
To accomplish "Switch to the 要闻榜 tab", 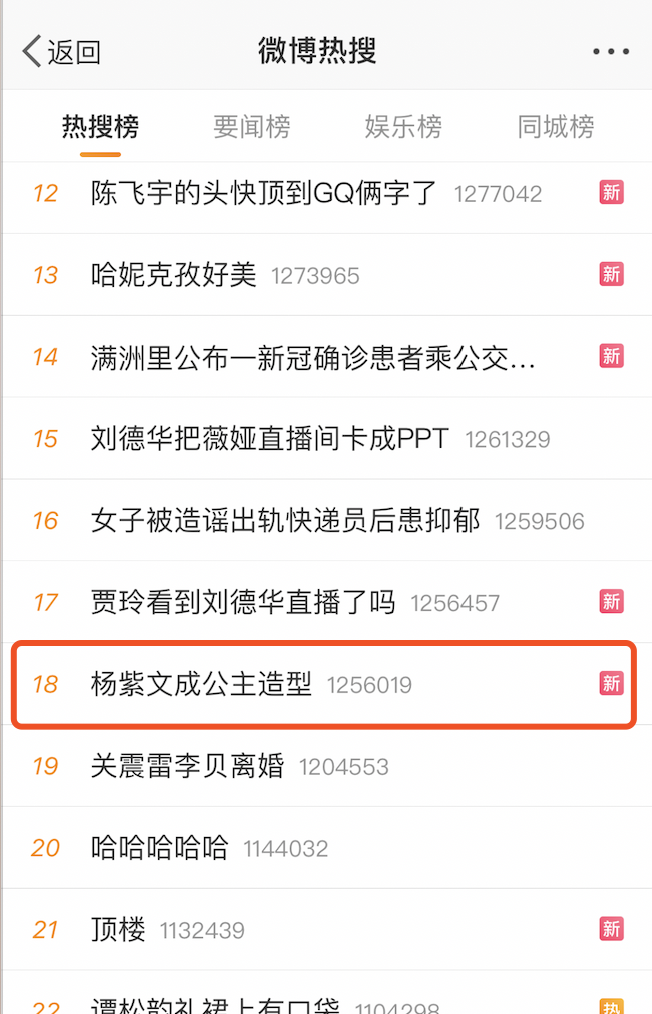I will (x=252, y=127).
